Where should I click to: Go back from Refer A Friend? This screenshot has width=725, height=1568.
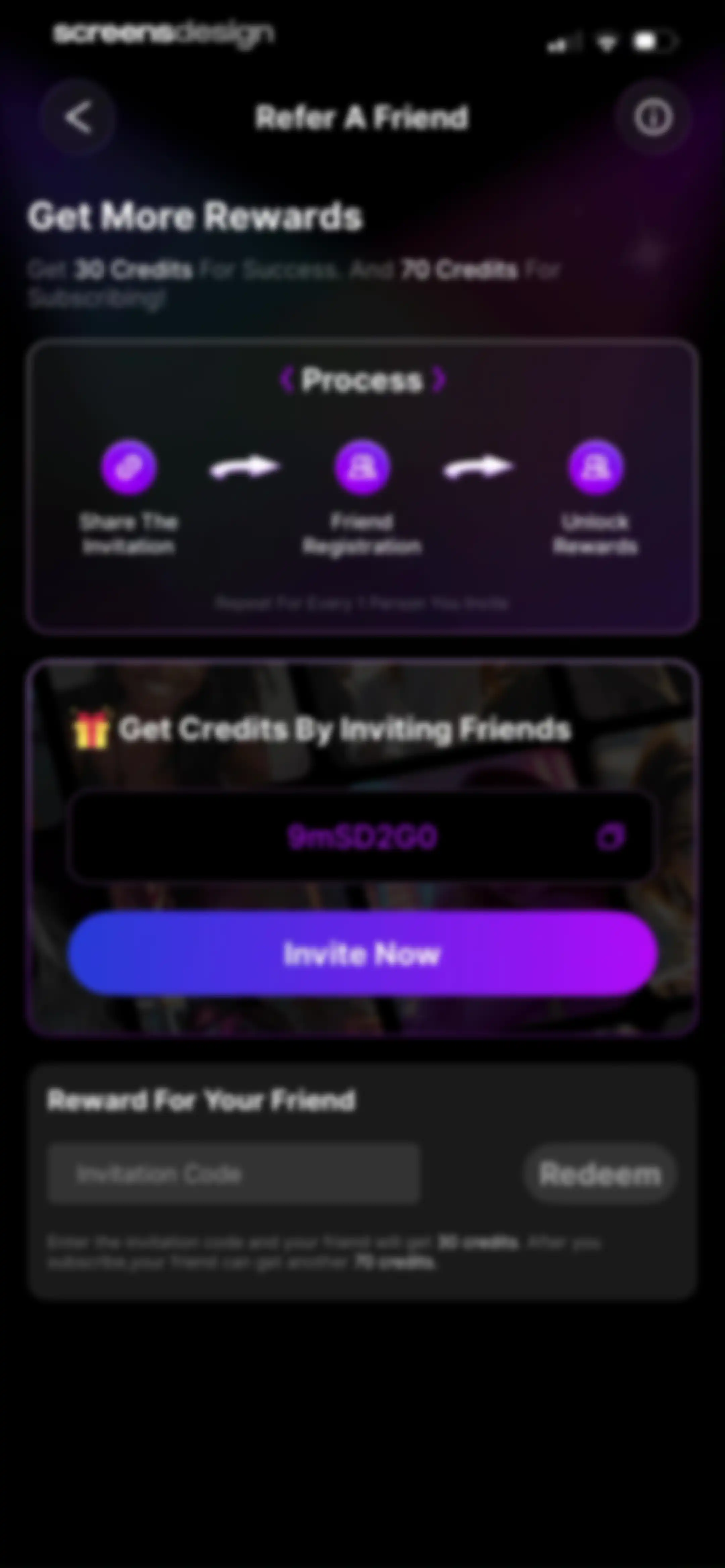point(78,117)
